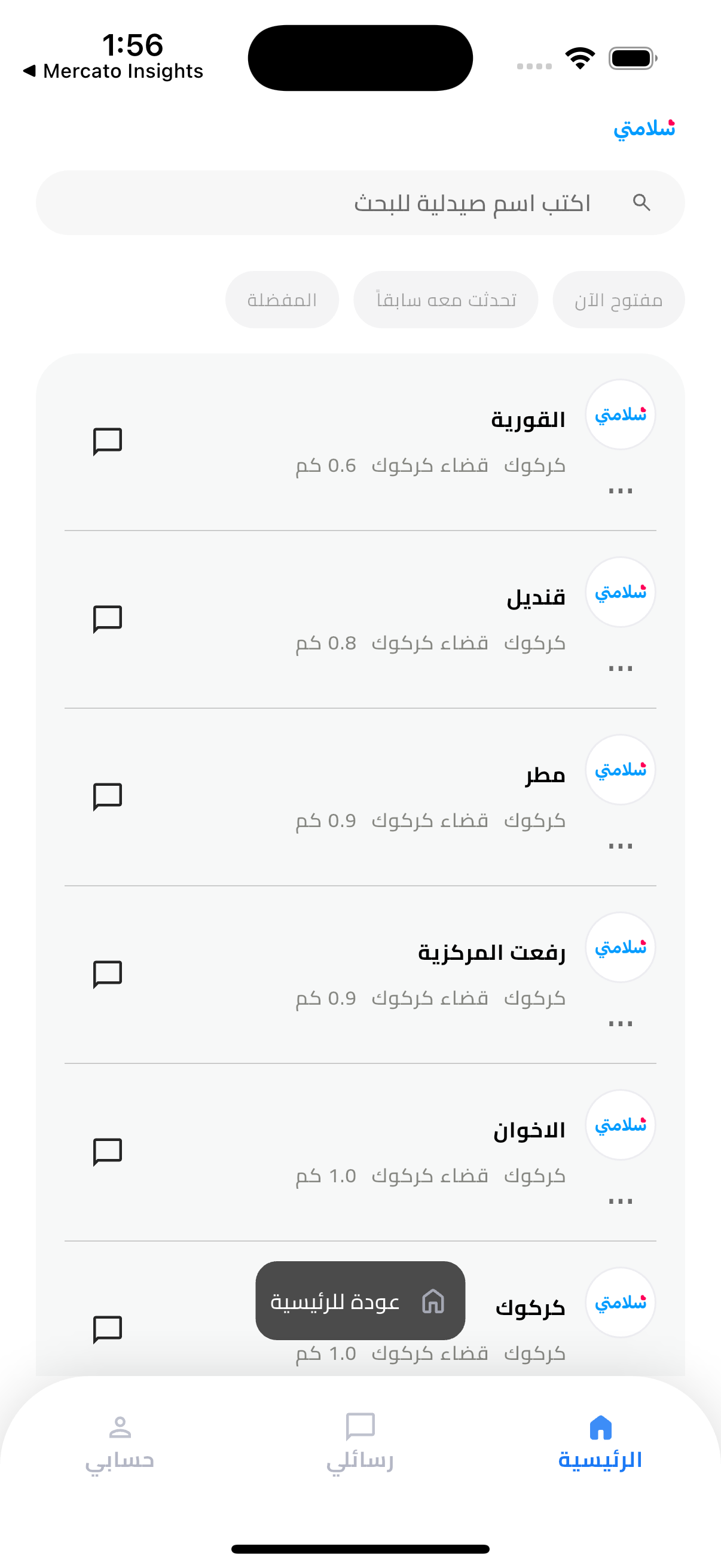Open the three-dot menu for مطر
The width and height of the screenshot is (721, 1568).
620,846
